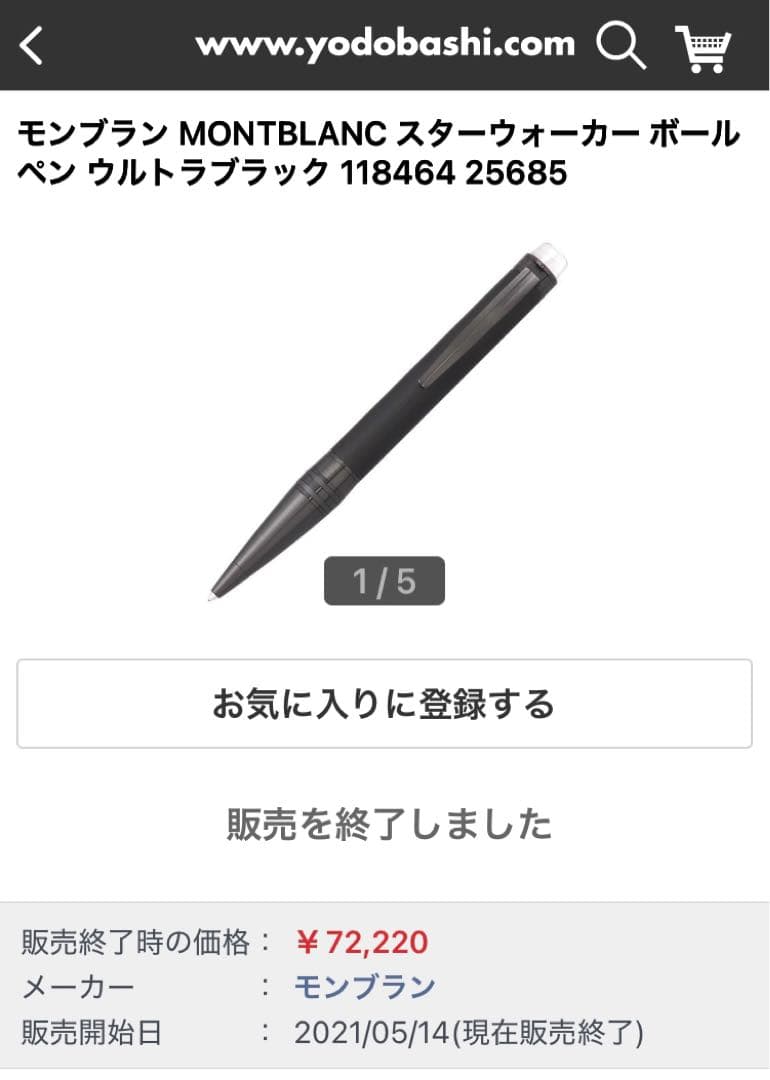770x1080 pixels.
Task: Open the shopping cart
Action: [704, 47]
